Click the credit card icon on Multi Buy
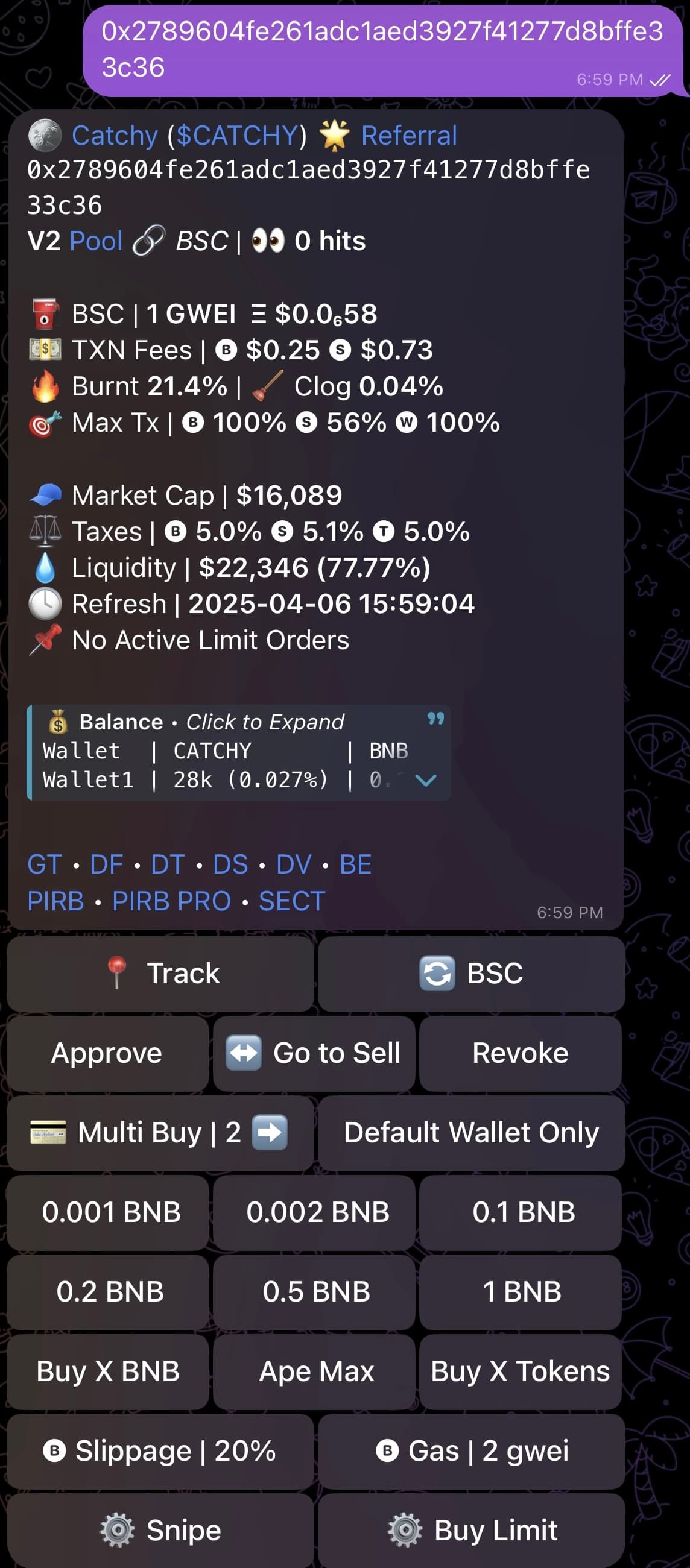The image size is (690, 1568). point(49,1132)
